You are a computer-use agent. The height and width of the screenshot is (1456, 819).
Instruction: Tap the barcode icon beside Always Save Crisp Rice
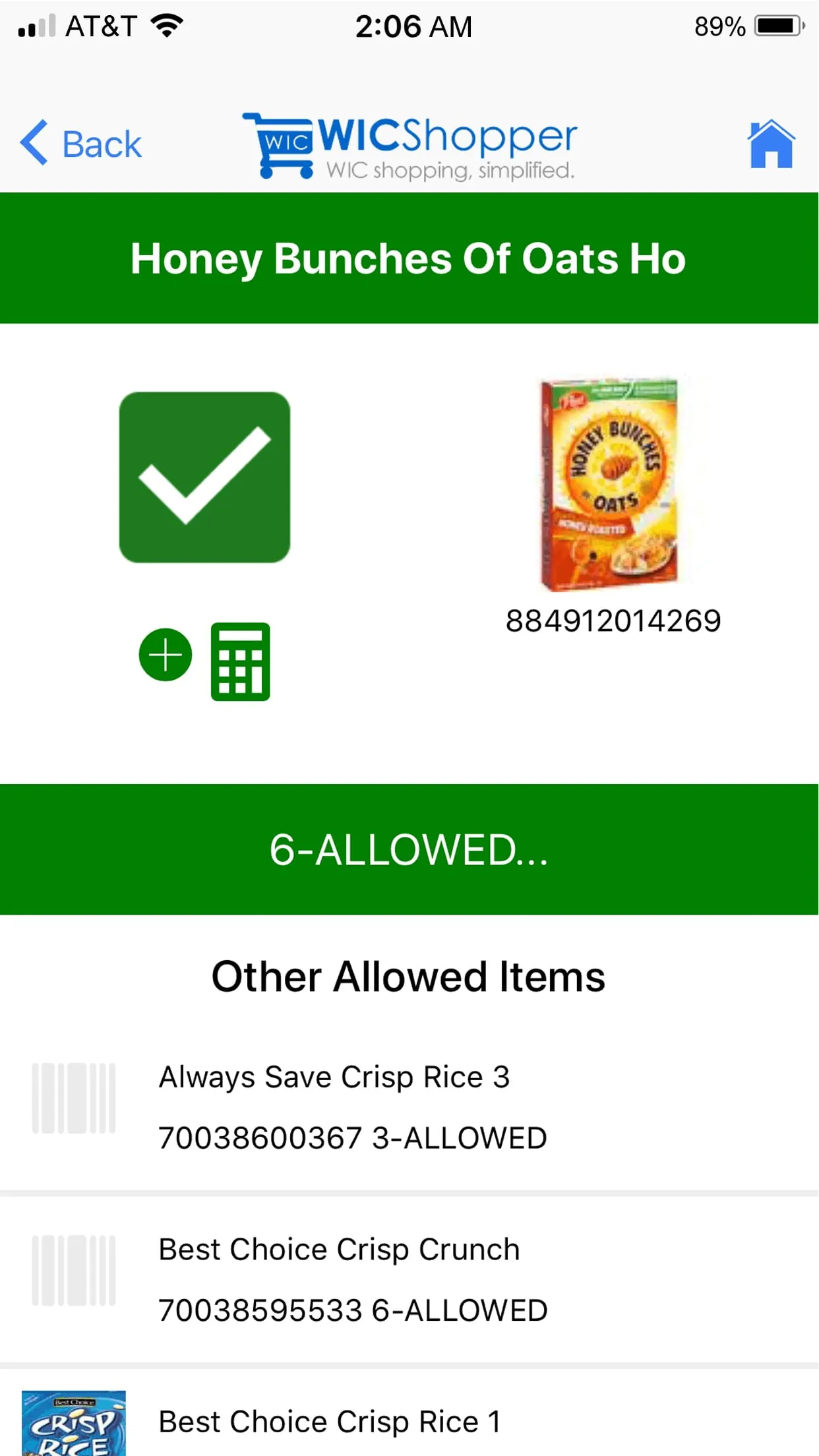click(x=74, y=1098)
